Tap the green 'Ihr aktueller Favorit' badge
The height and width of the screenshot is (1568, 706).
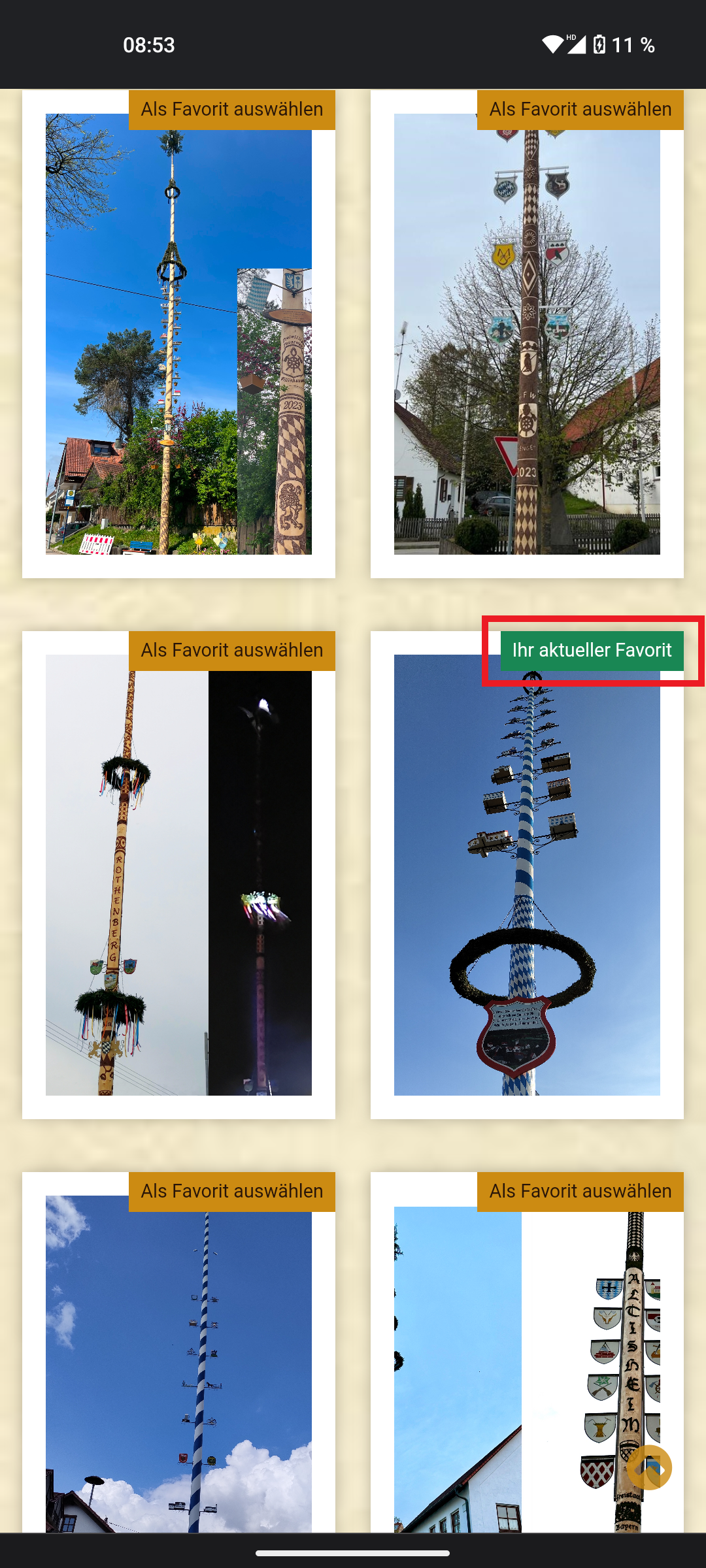pos(592,651)
